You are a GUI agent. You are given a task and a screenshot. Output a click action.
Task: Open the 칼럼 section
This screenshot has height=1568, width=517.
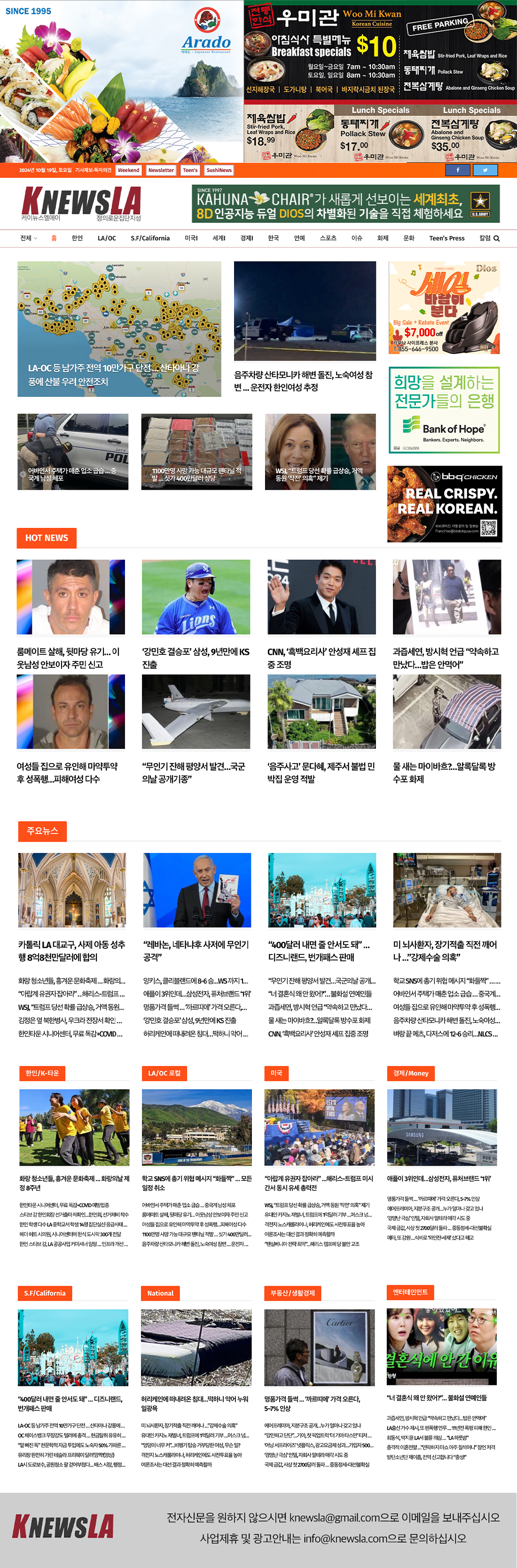pos(484,238)
